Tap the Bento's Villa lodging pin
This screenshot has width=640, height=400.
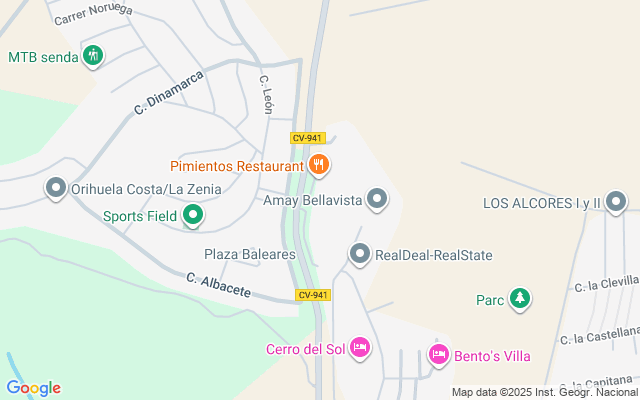tap(438, 355)
